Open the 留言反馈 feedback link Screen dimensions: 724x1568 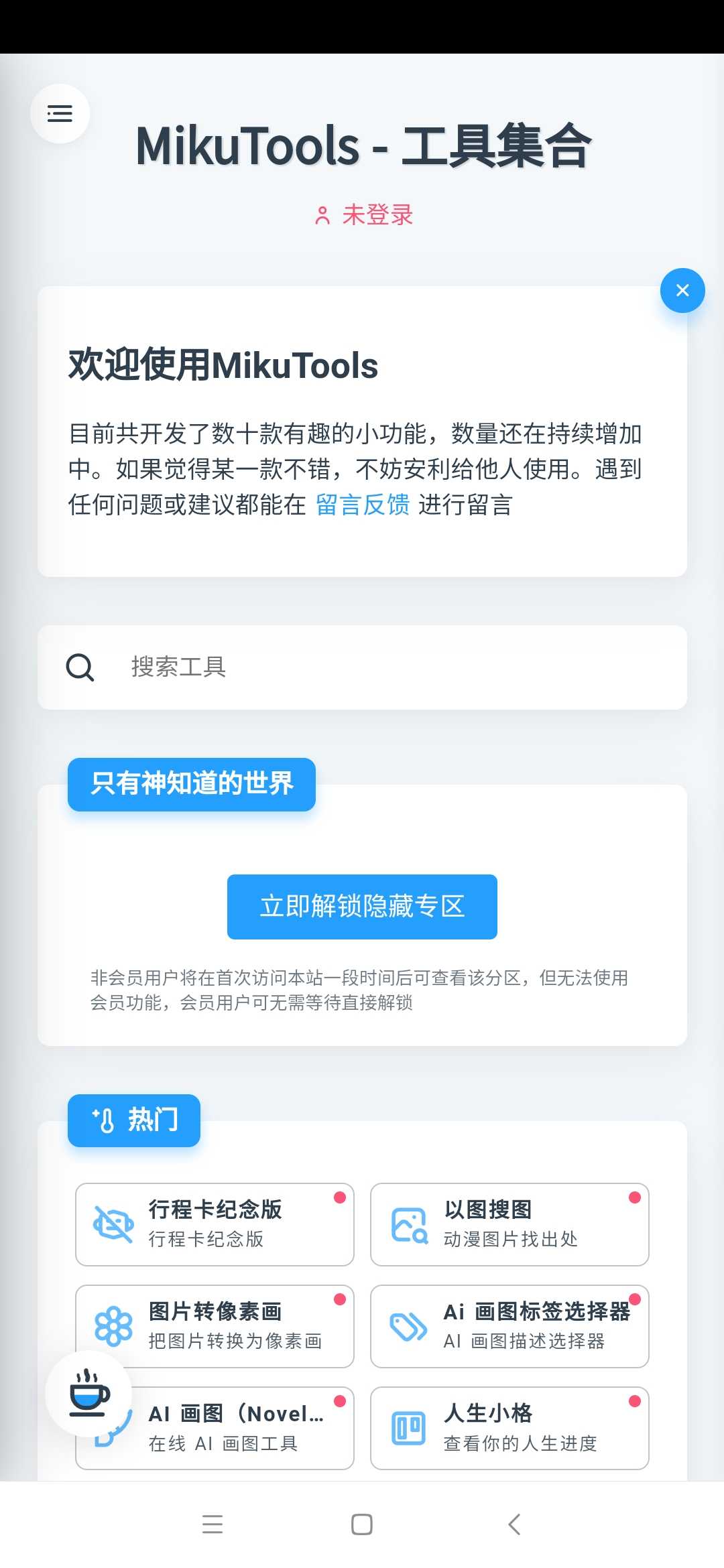pyautogui.click(x=363, y=505)
